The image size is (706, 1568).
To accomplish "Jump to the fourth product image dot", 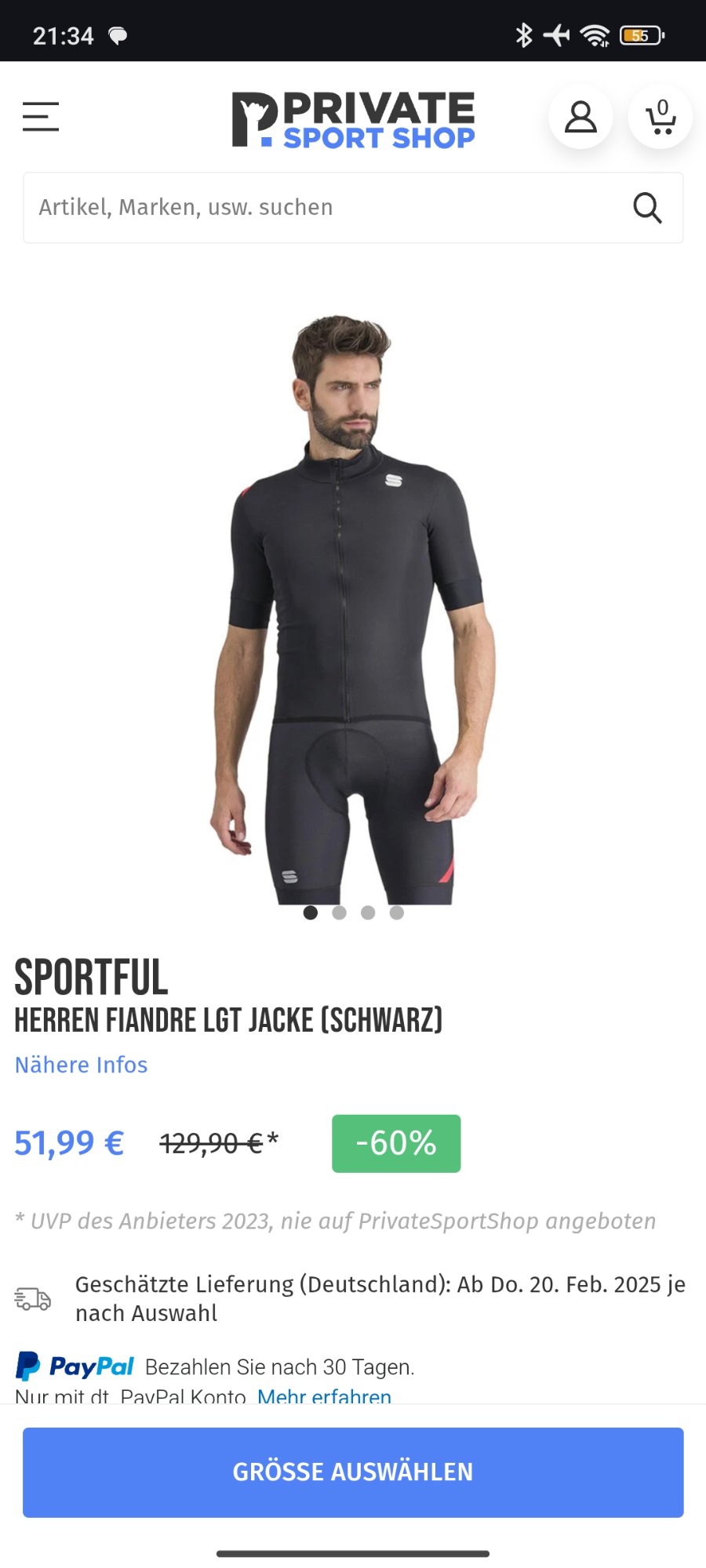I will click(397, 913).
